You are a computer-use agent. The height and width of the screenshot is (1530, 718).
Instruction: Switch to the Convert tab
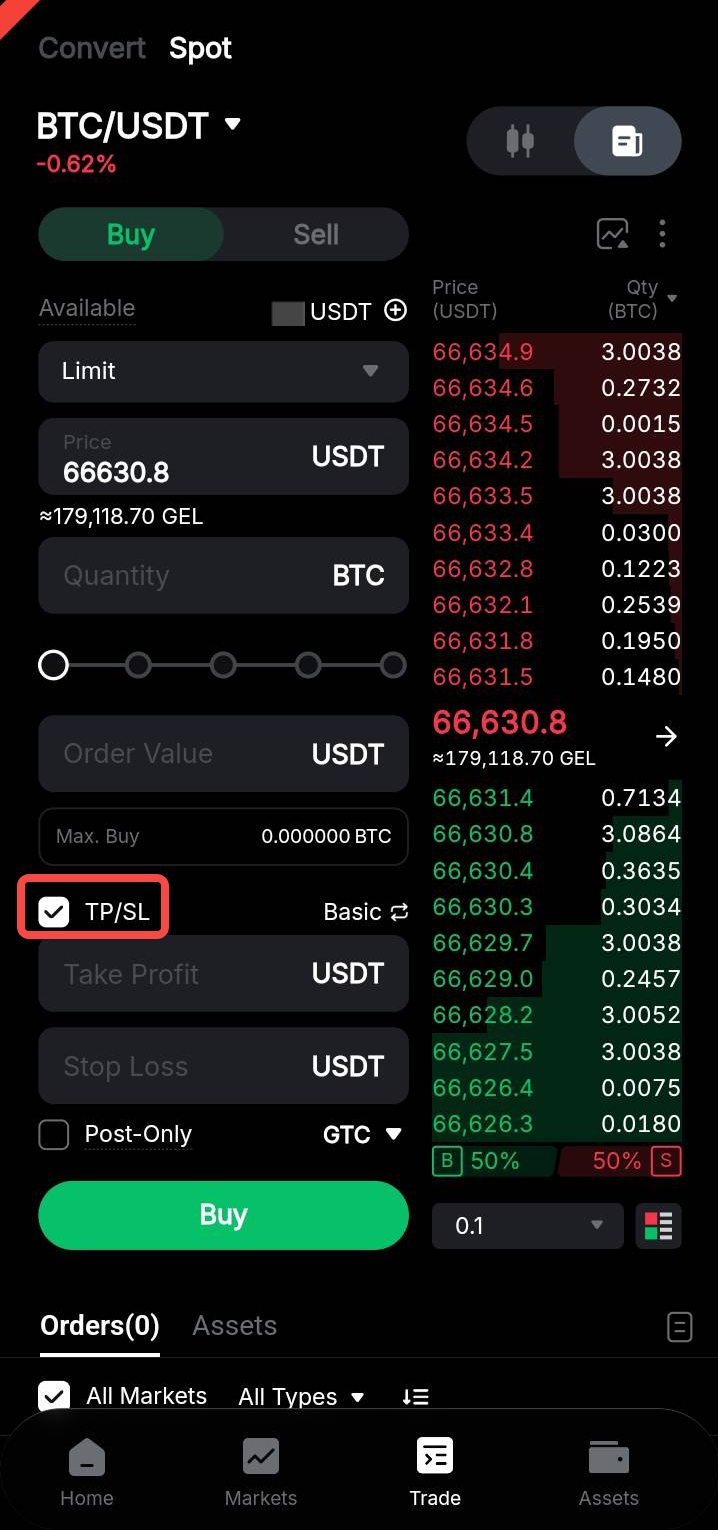(x=92, y=48)
